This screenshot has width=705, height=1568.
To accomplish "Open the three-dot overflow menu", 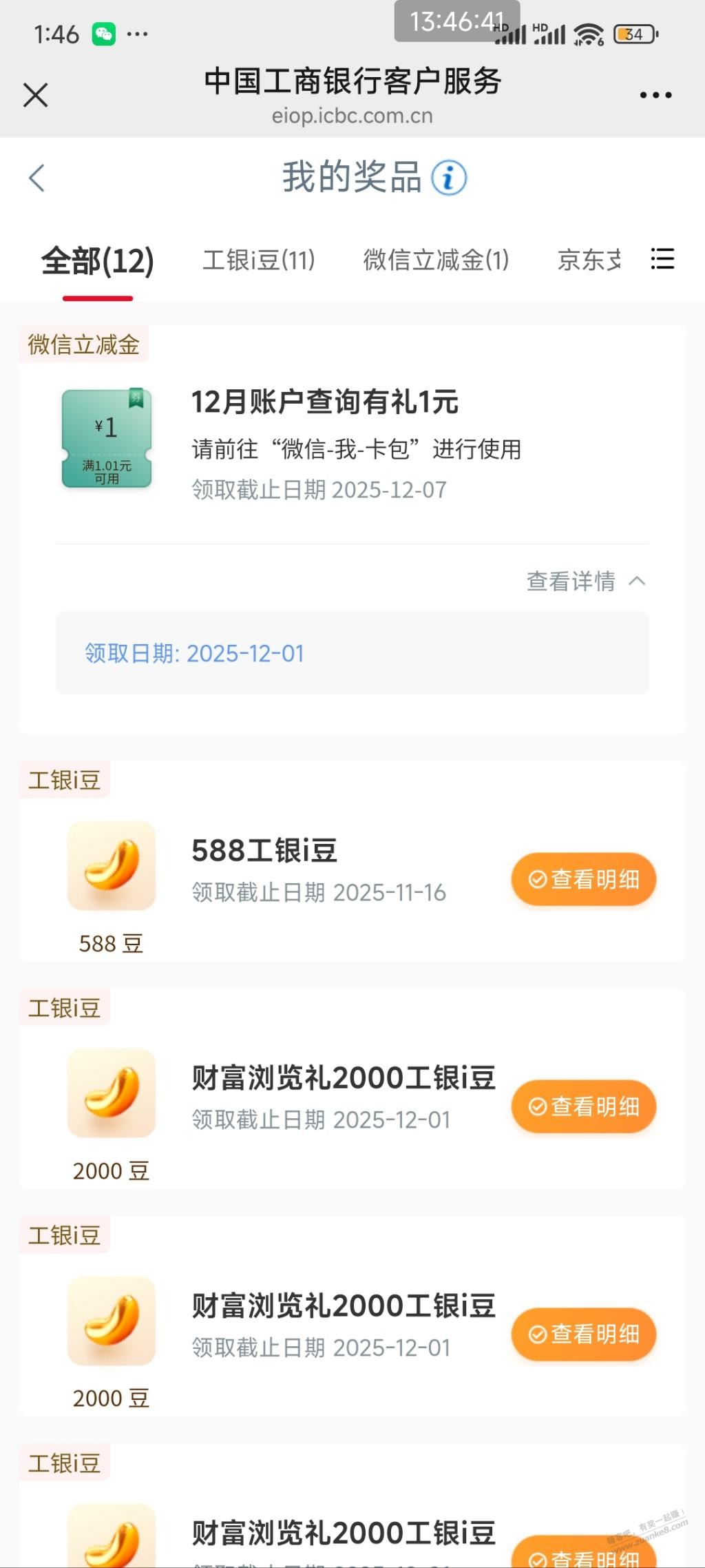I will [x=655, y=95].
